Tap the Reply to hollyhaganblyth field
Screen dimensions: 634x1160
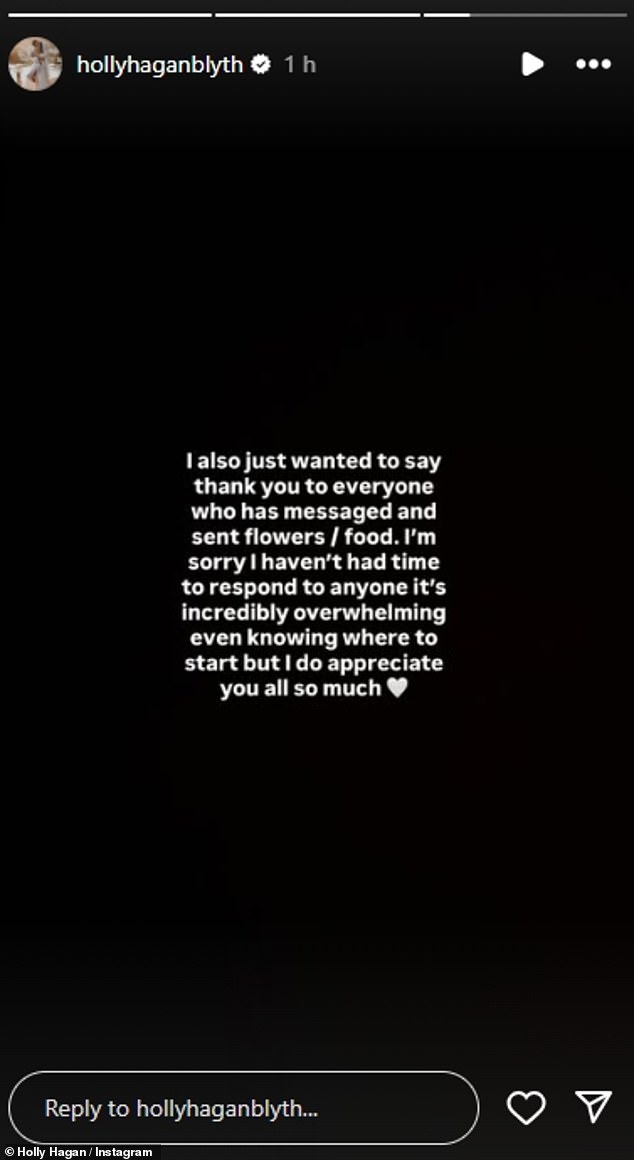(243, 1108)
